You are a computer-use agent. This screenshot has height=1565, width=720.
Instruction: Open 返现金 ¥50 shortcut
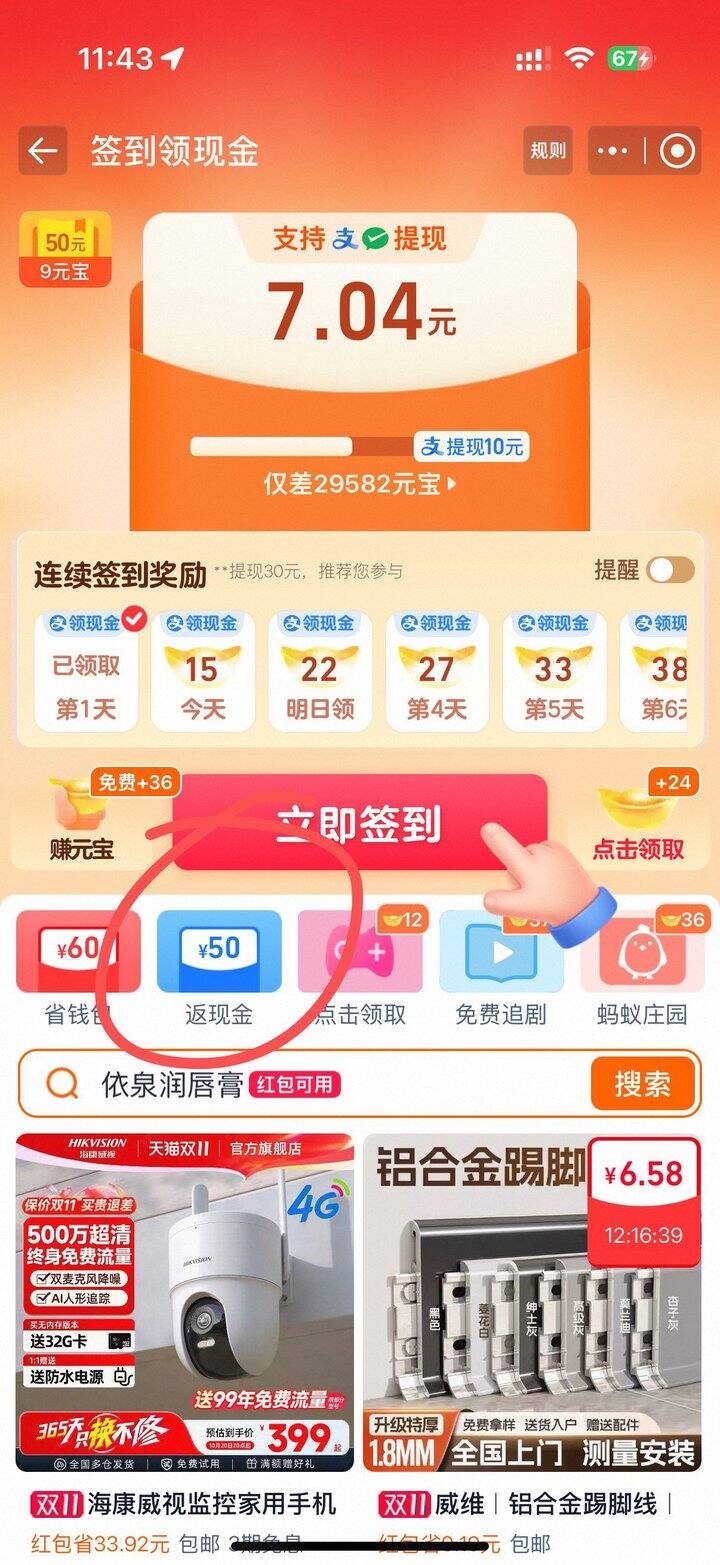pyautogui.click(x=219, y=966)
